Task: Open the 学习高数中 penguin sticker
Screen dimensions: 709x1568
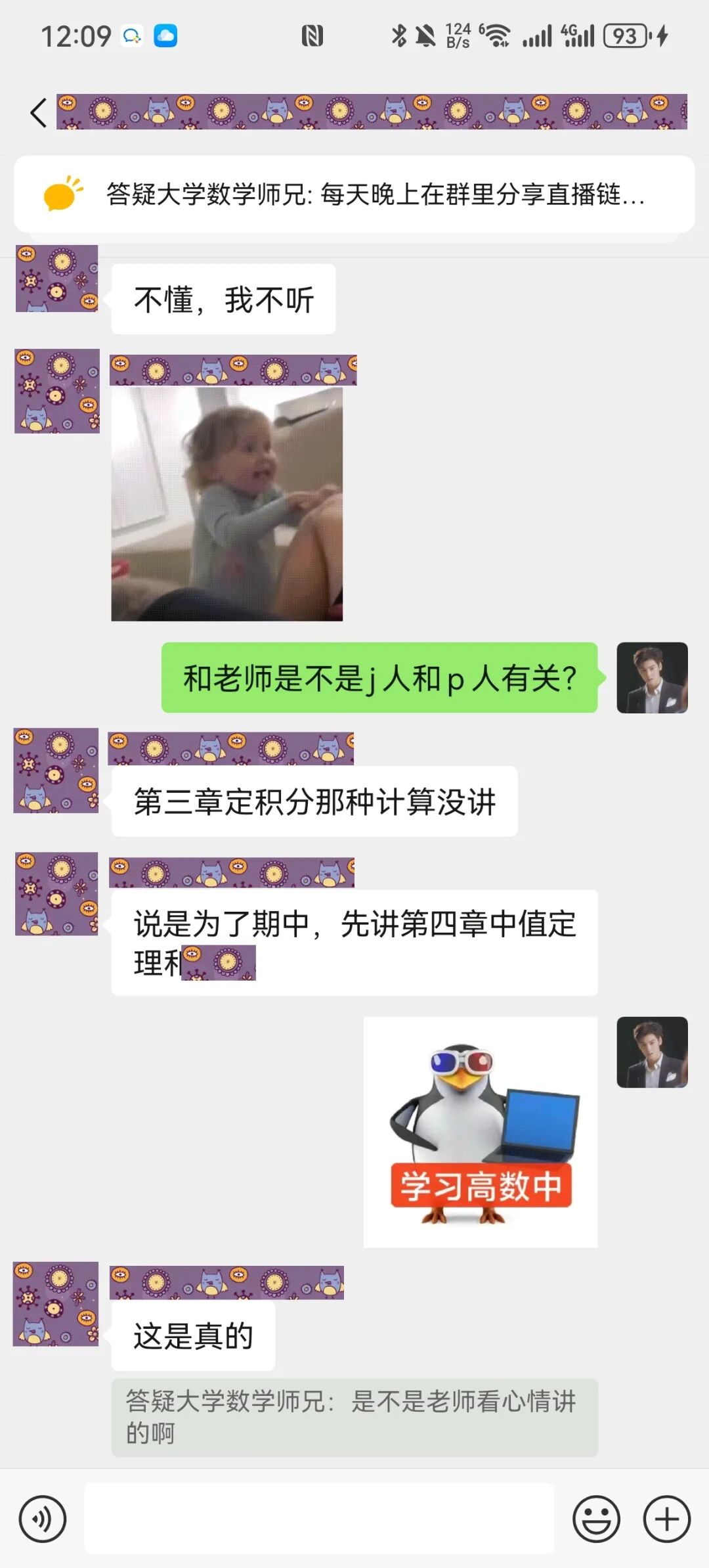Action: click(481, 1132)
